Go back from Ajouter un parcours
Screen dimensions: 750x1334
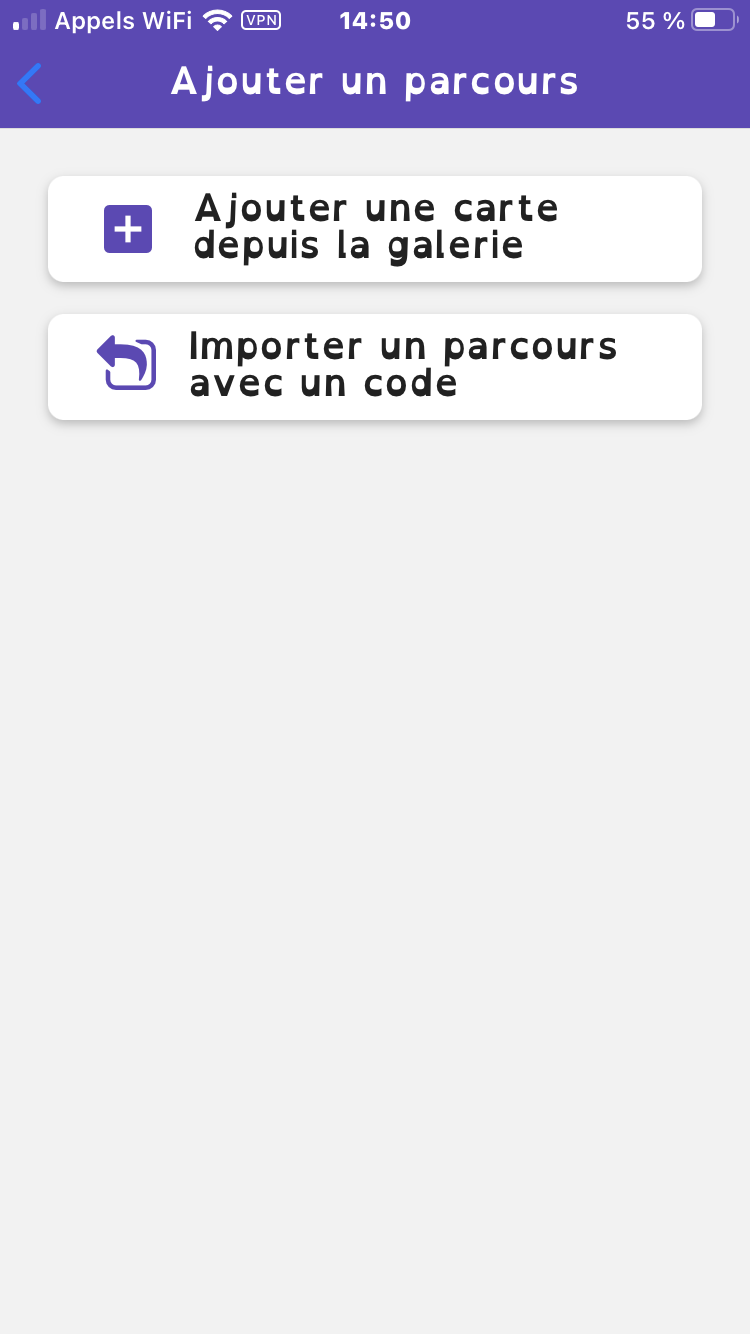point(30,83)
